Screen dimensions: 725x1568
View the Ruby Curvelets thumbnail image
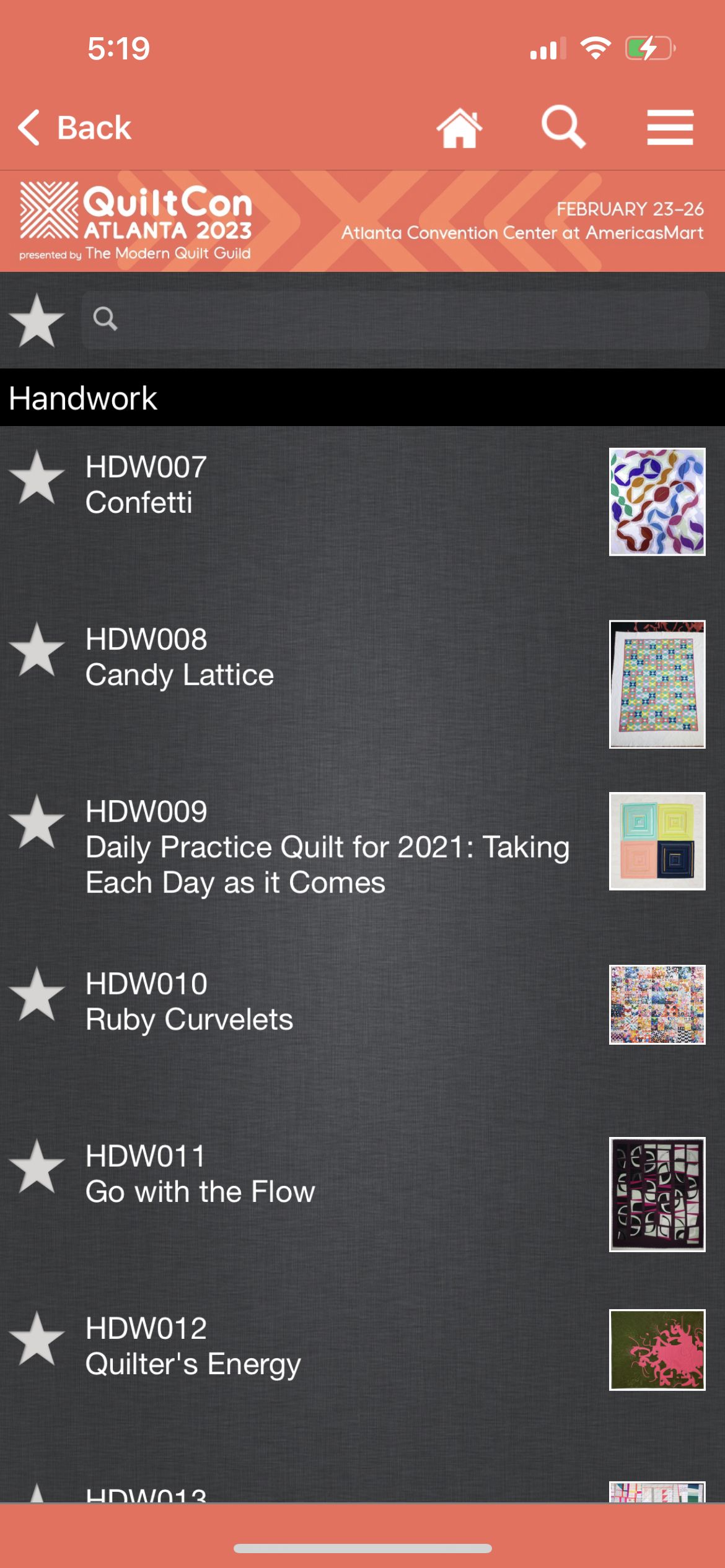[x=657, y=1004]
